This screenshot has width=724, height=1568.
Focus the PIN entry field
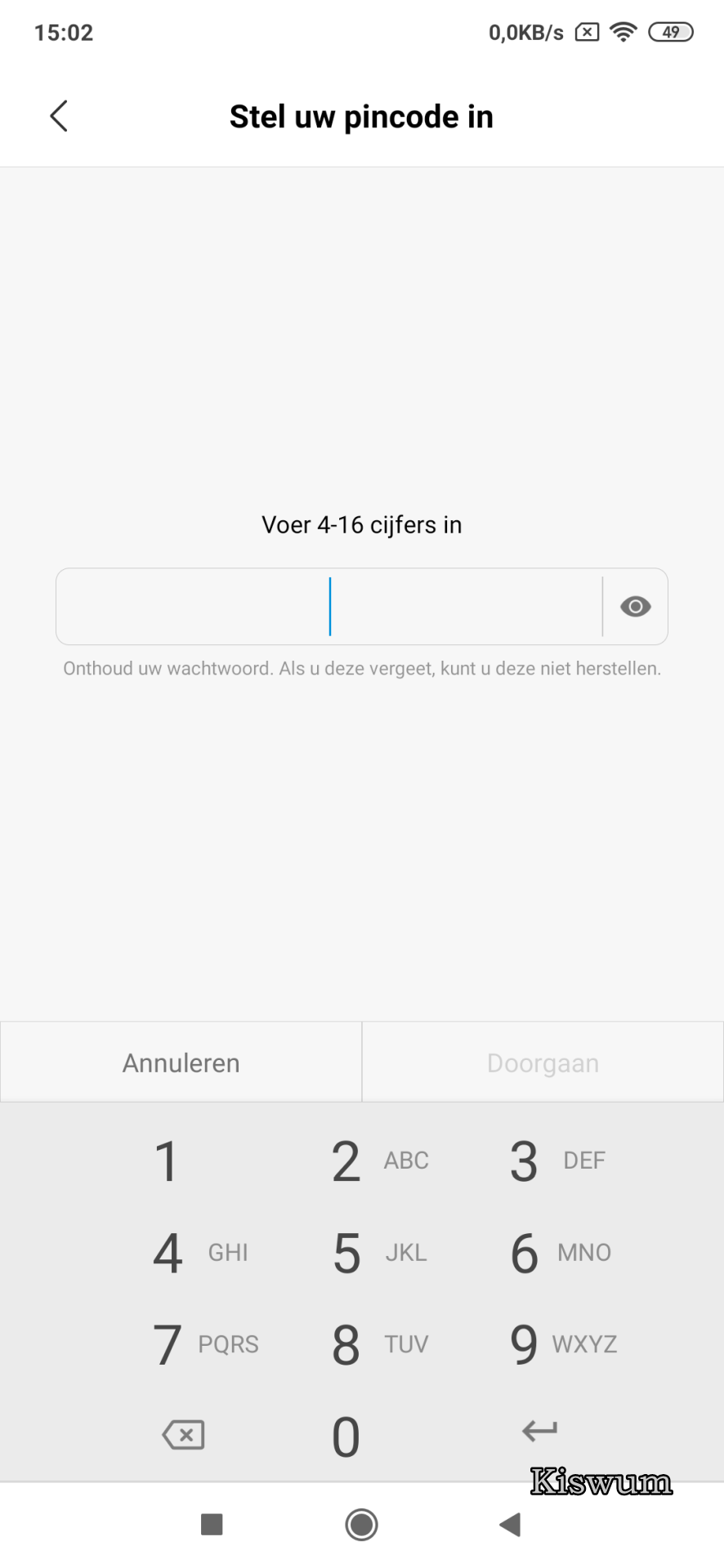click(x=328, y=607)
